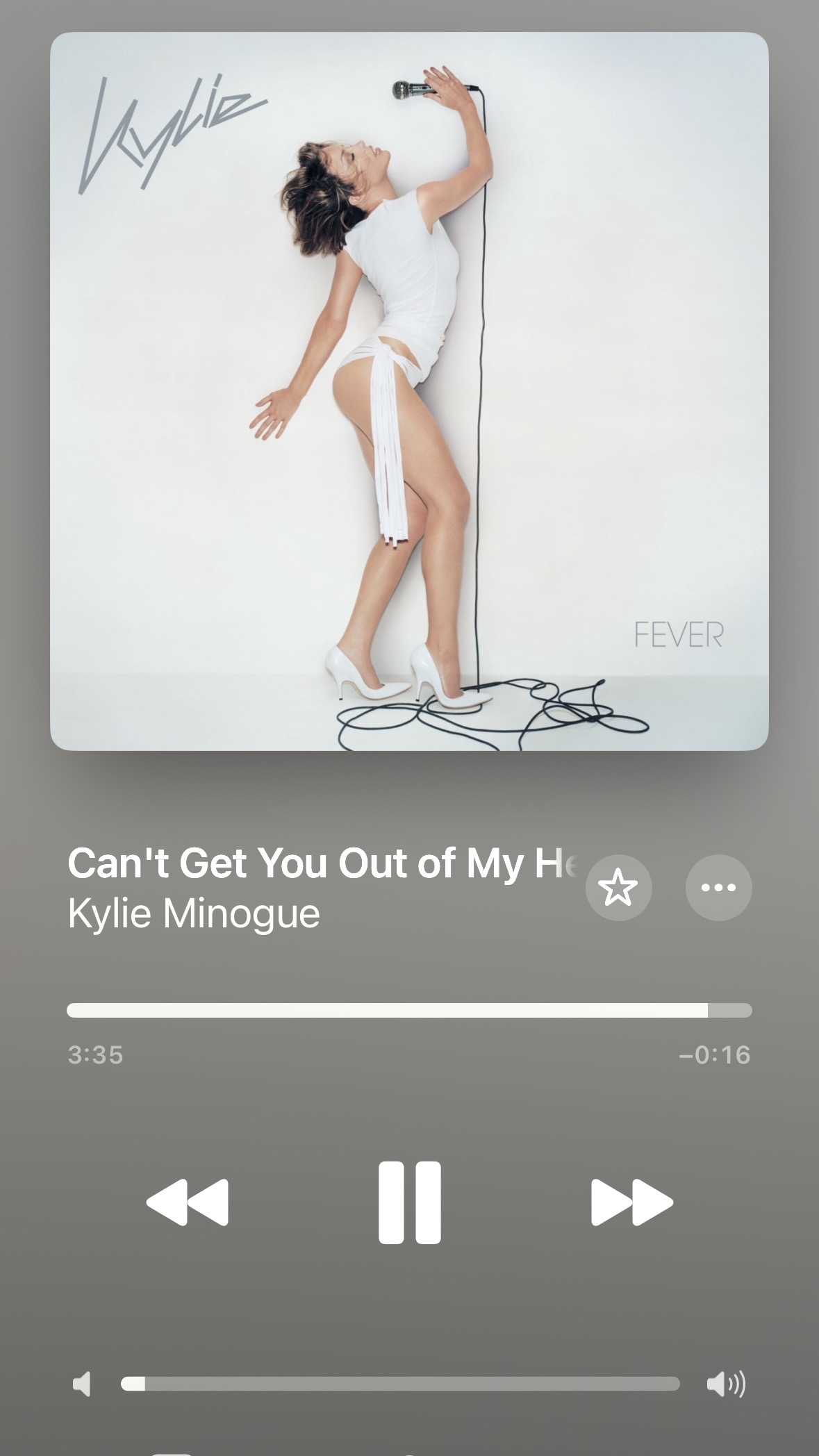Open the more options menu

tap(718, 888)
